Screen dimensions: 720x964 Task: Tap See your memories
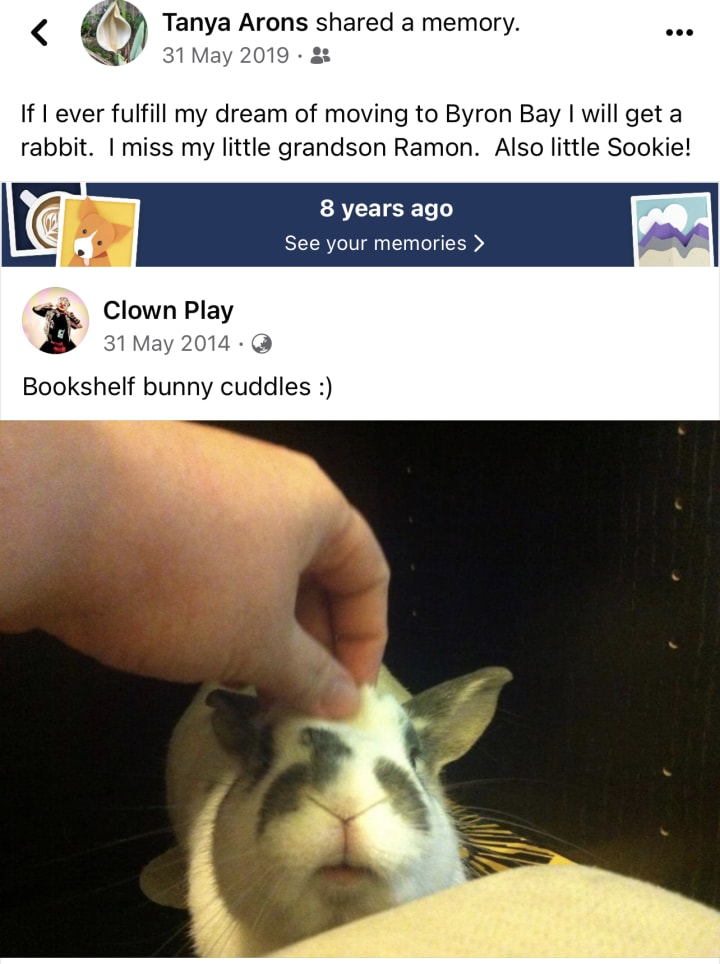(385, 243)
